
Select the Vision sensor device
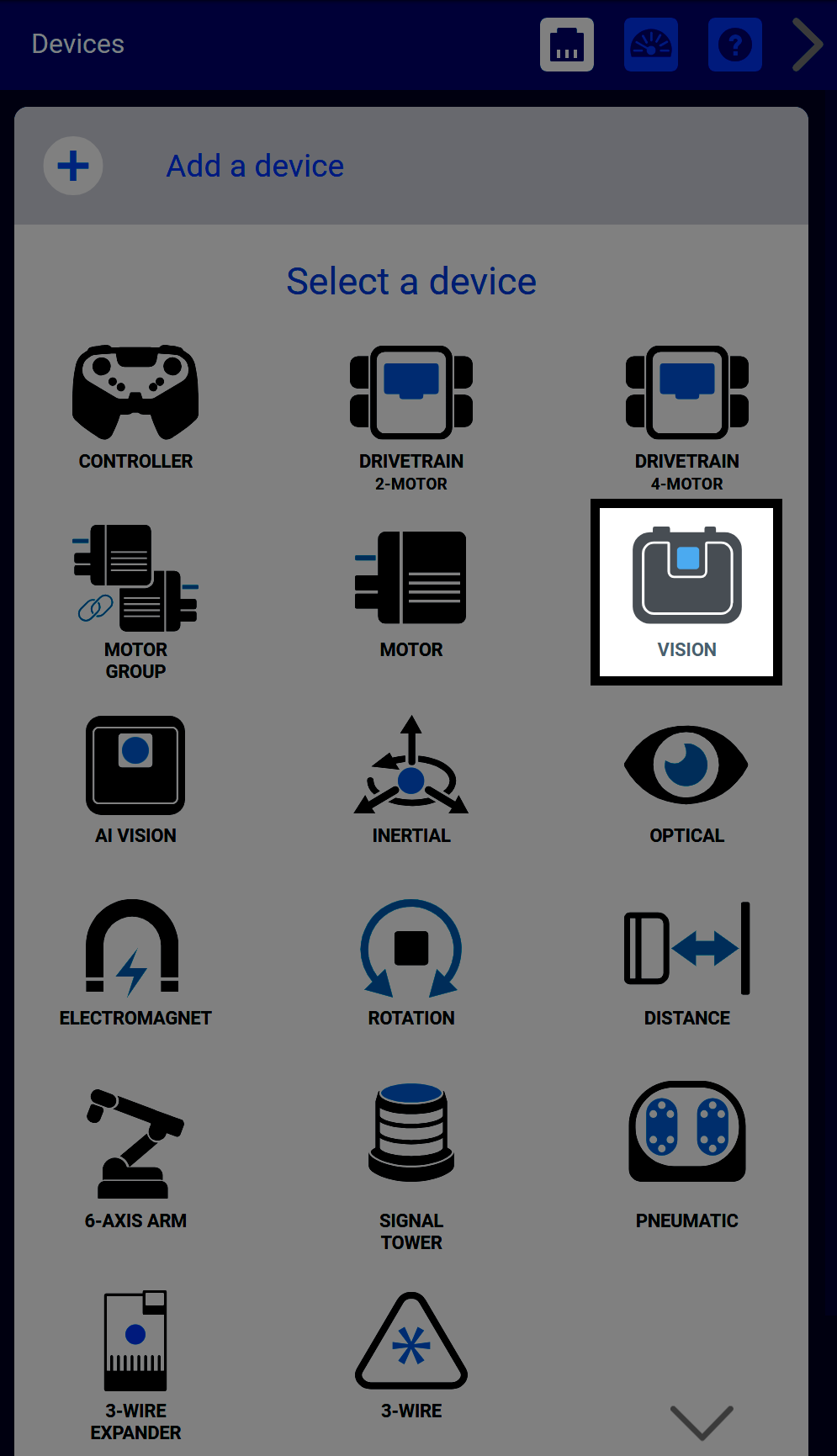(686, 591)
